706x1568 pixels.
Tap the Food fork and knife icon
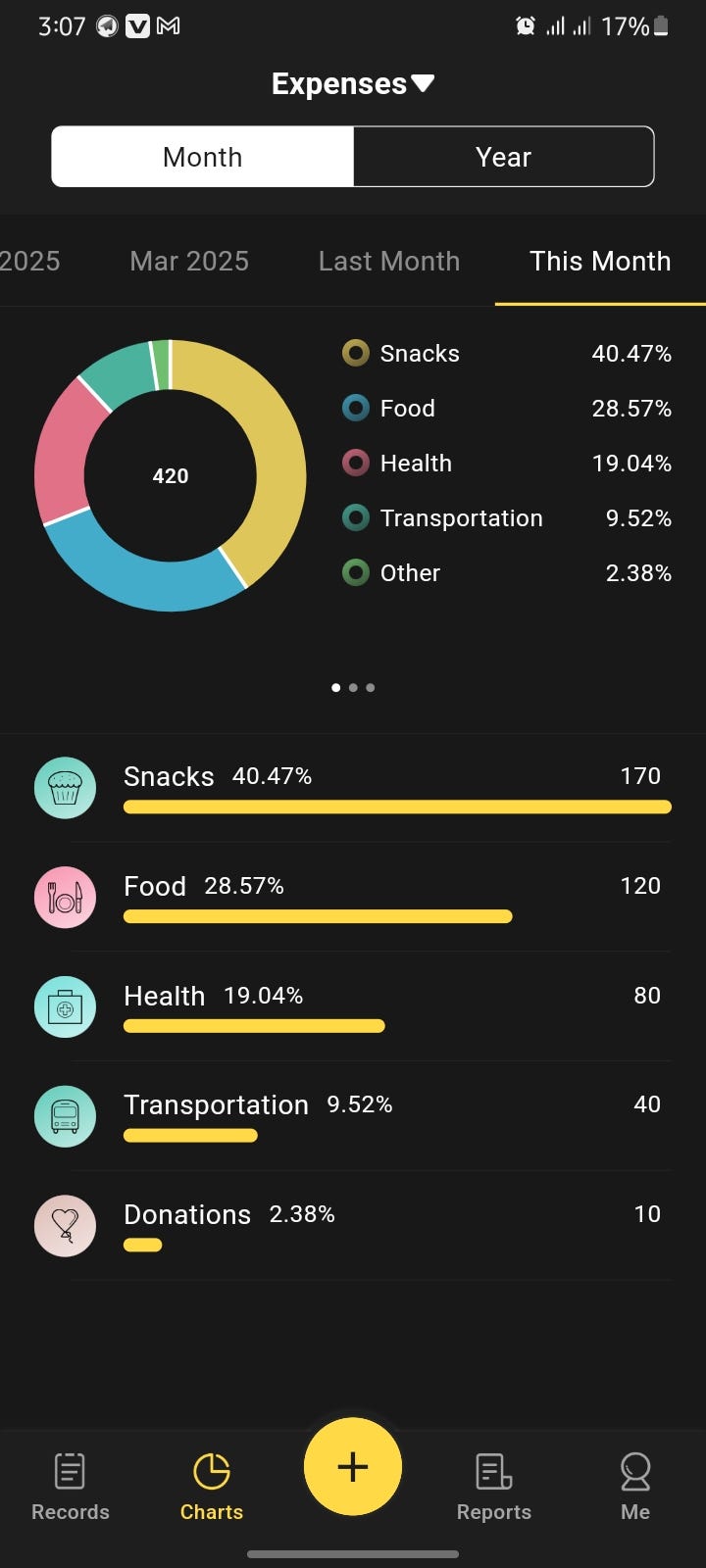65,897
